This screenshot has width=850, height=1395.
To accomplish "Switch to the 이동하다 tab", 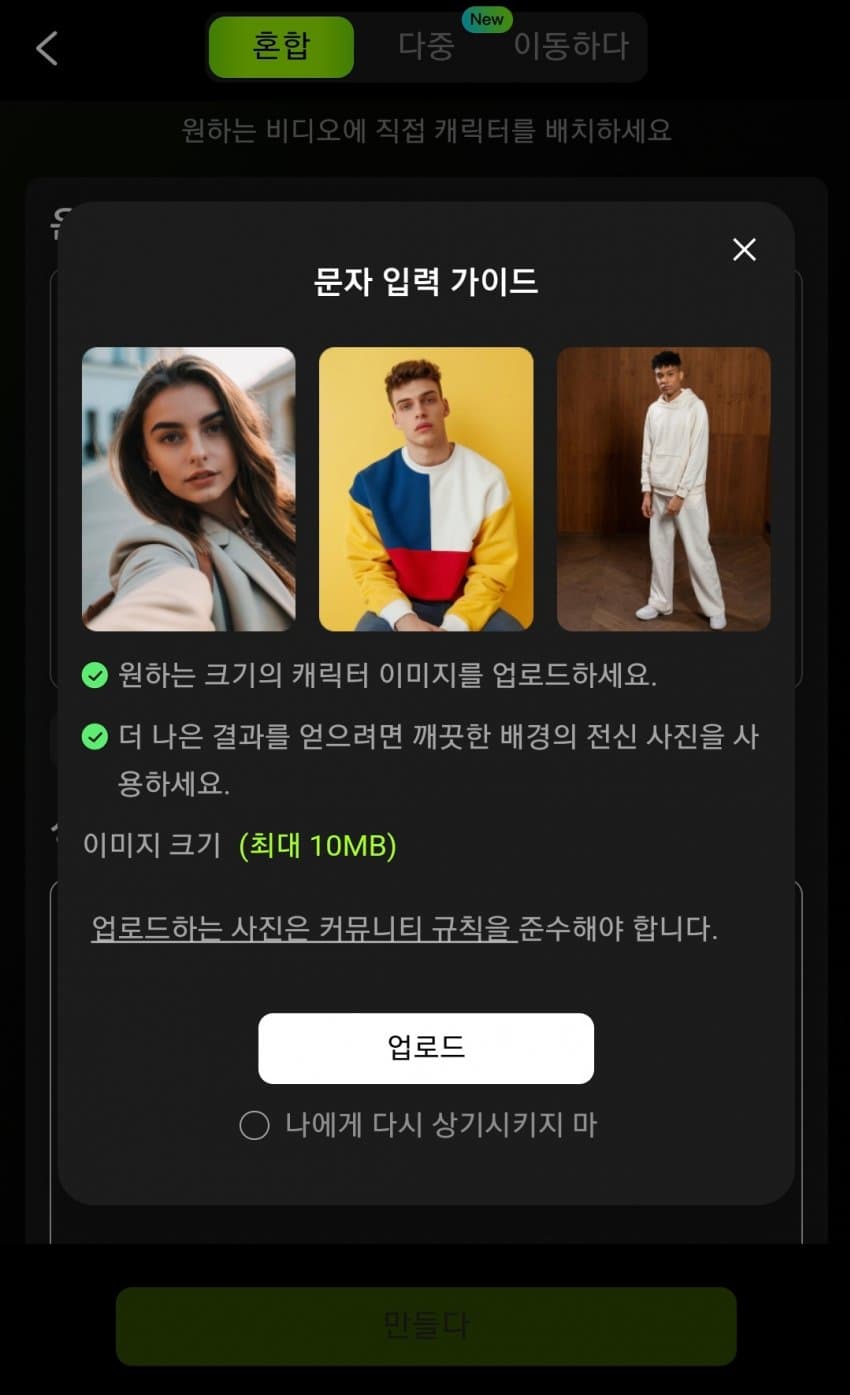I will pos(571,46).
